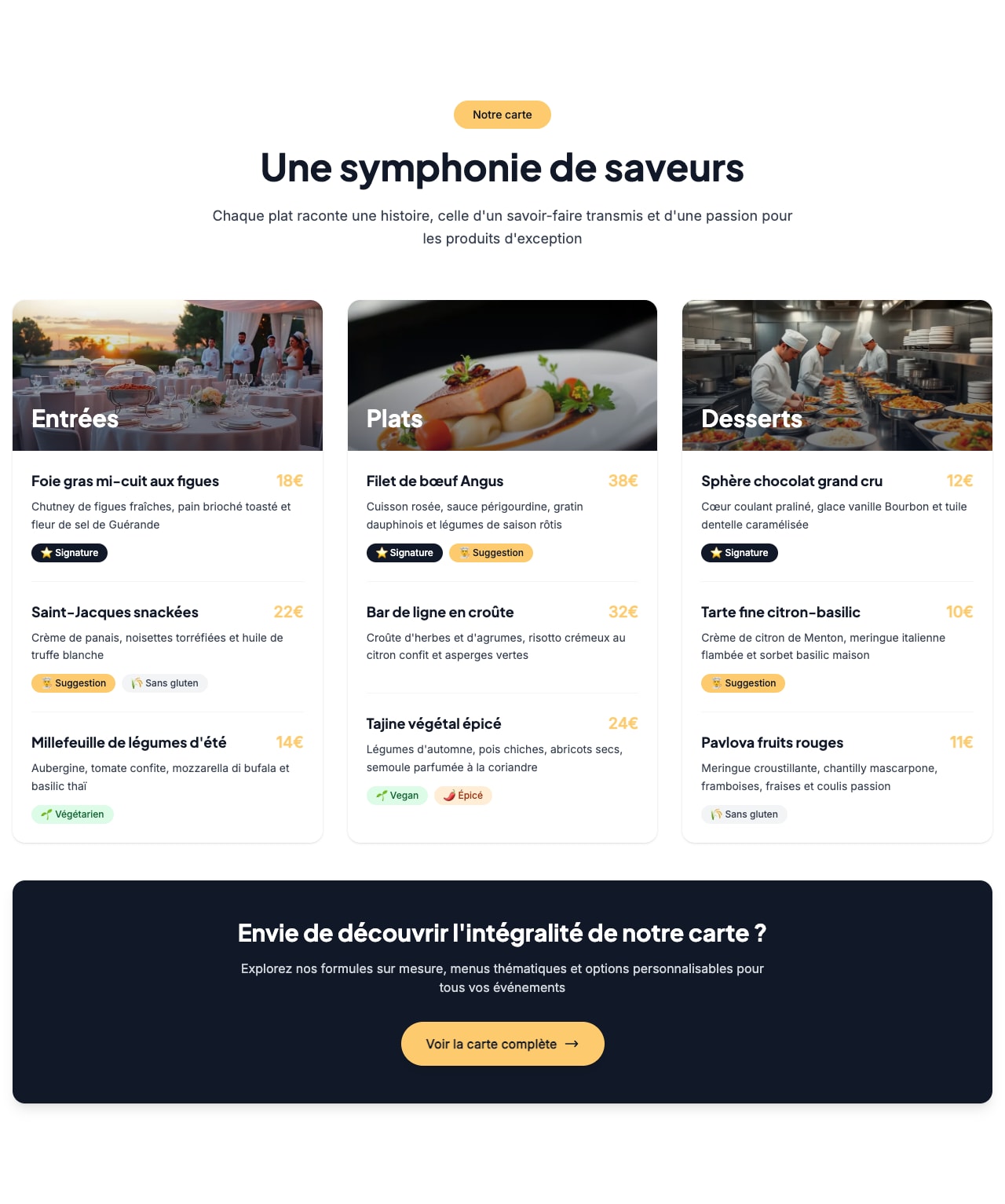Image resolution: width=1005 pixels, height=1204 pixels.
Task: Open the Entrées category card image
Action: point(167,375)
